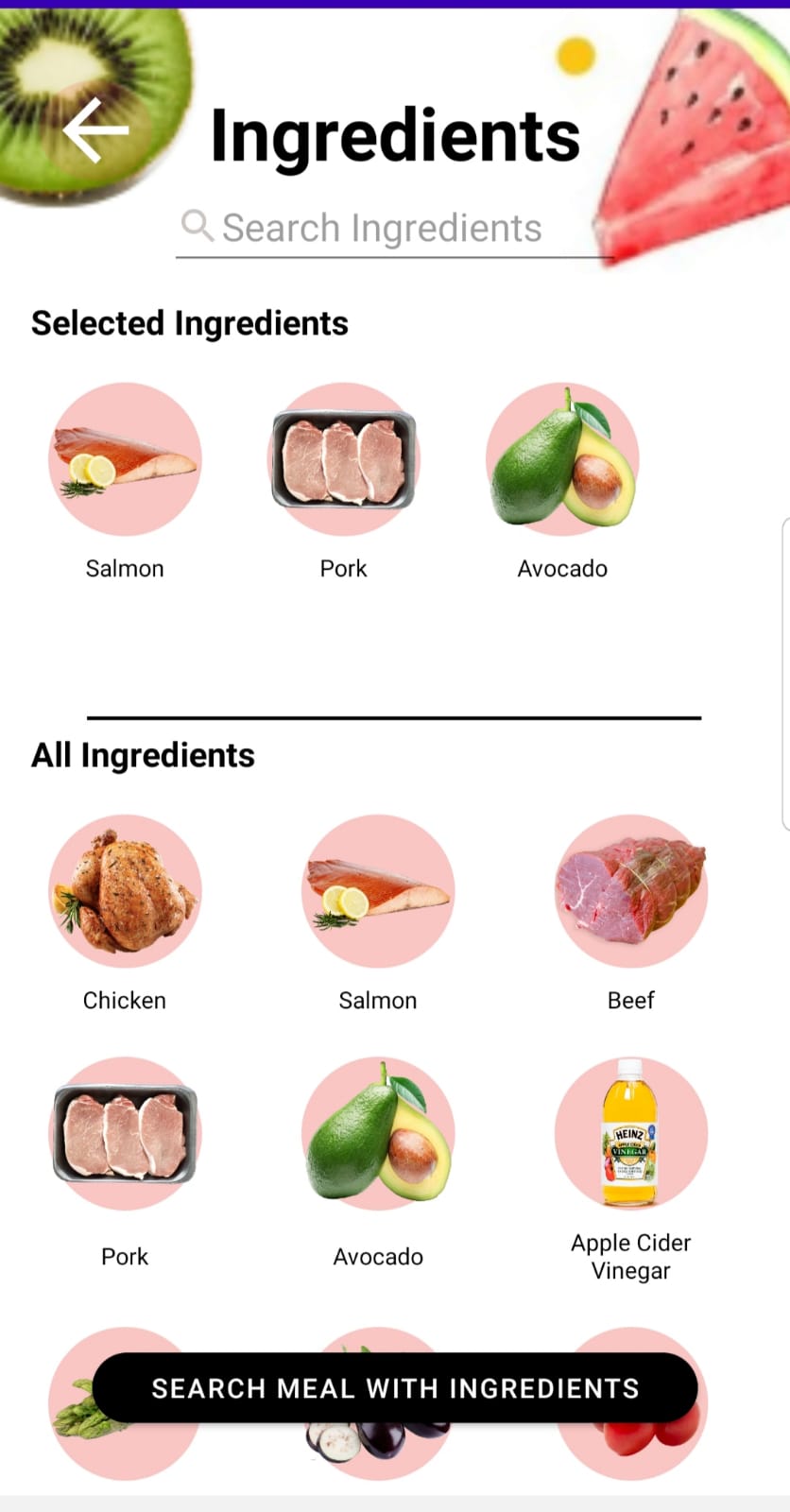
Task: Select the Beef ingredient icon
Action: 630,889
